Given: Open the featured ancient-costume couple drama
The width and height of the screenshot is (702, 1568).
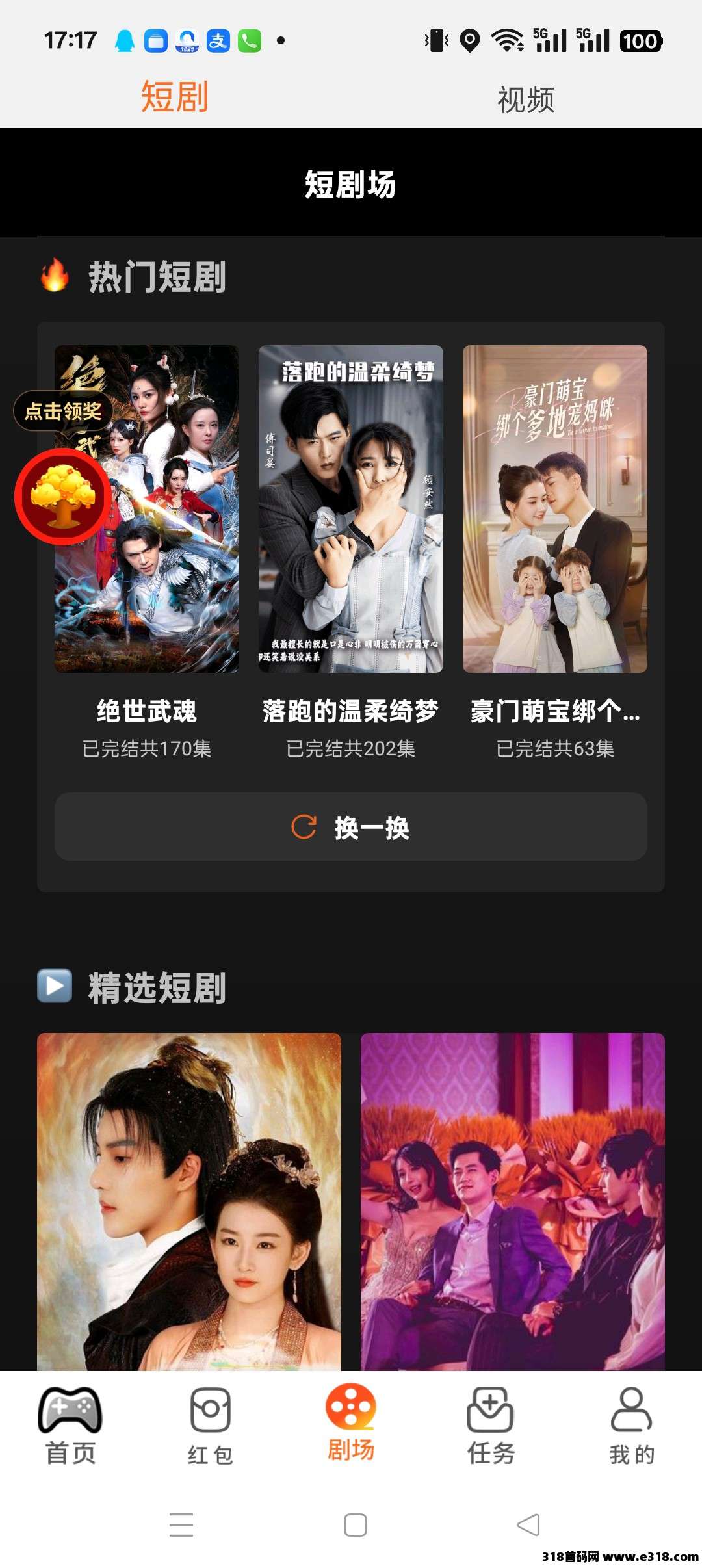Looking at the screenshot, I should coord(188,1201).
